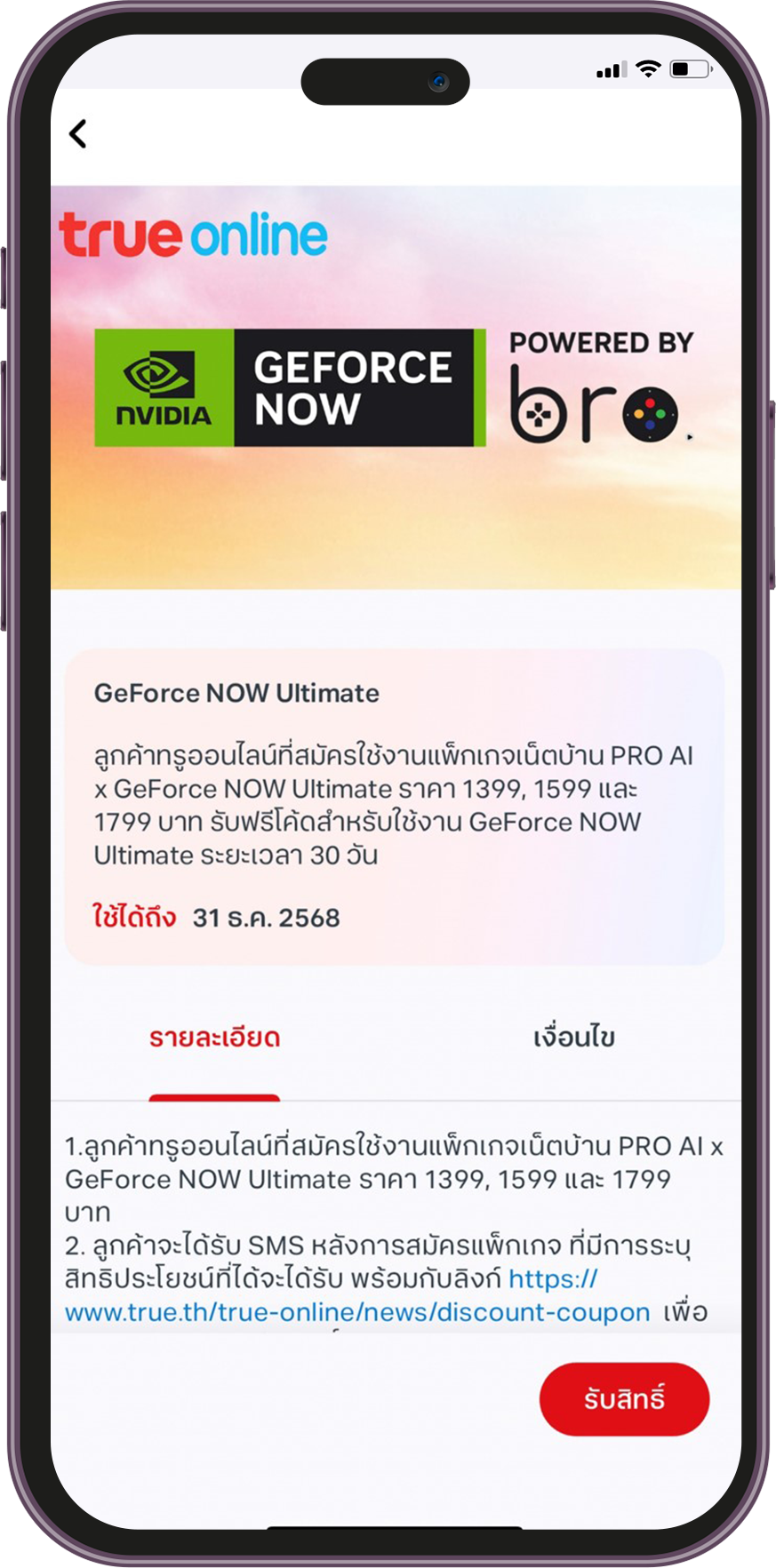Tap the รับสิทธิ์ button

[624, 1398]
